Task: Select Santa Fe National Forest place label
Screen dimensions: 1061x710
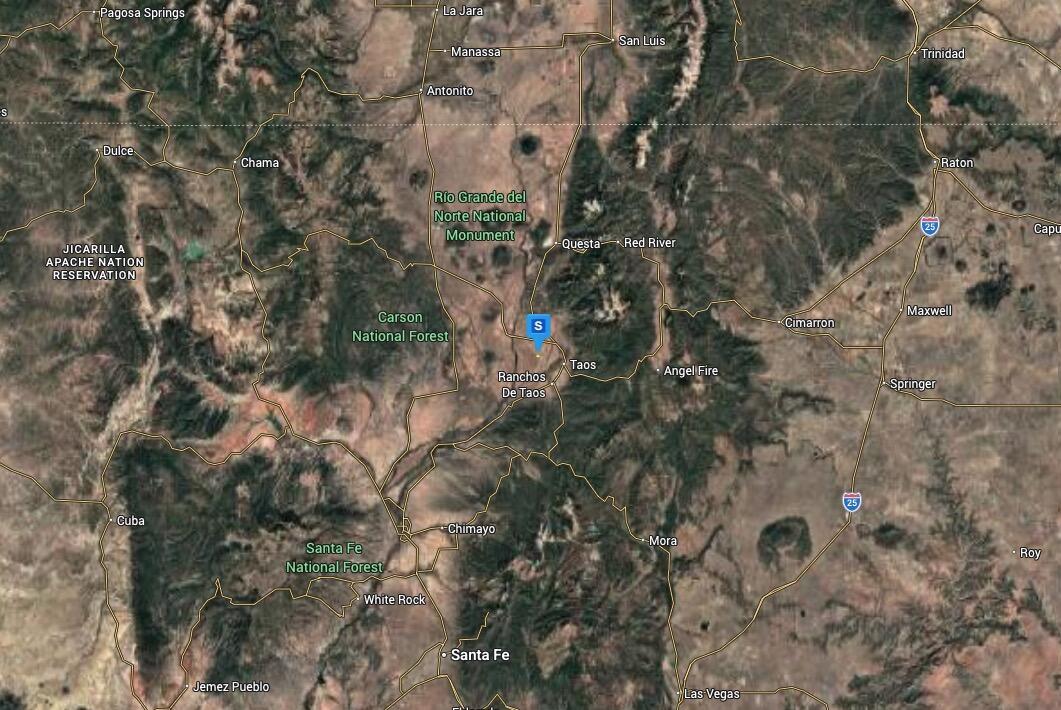Action: [x=334, y=558]
